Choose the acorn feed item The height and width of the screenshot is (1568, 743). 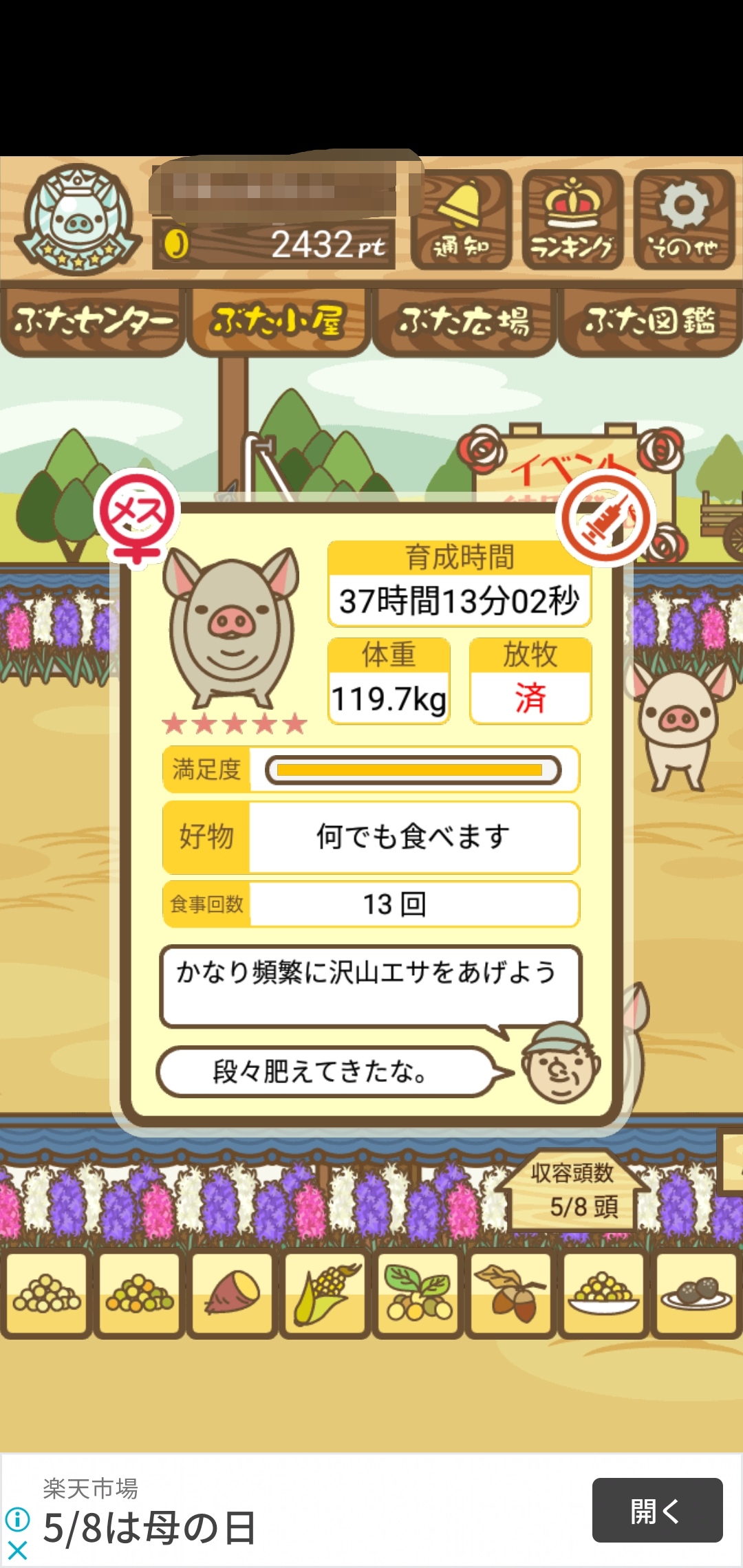click(511, 1295)
